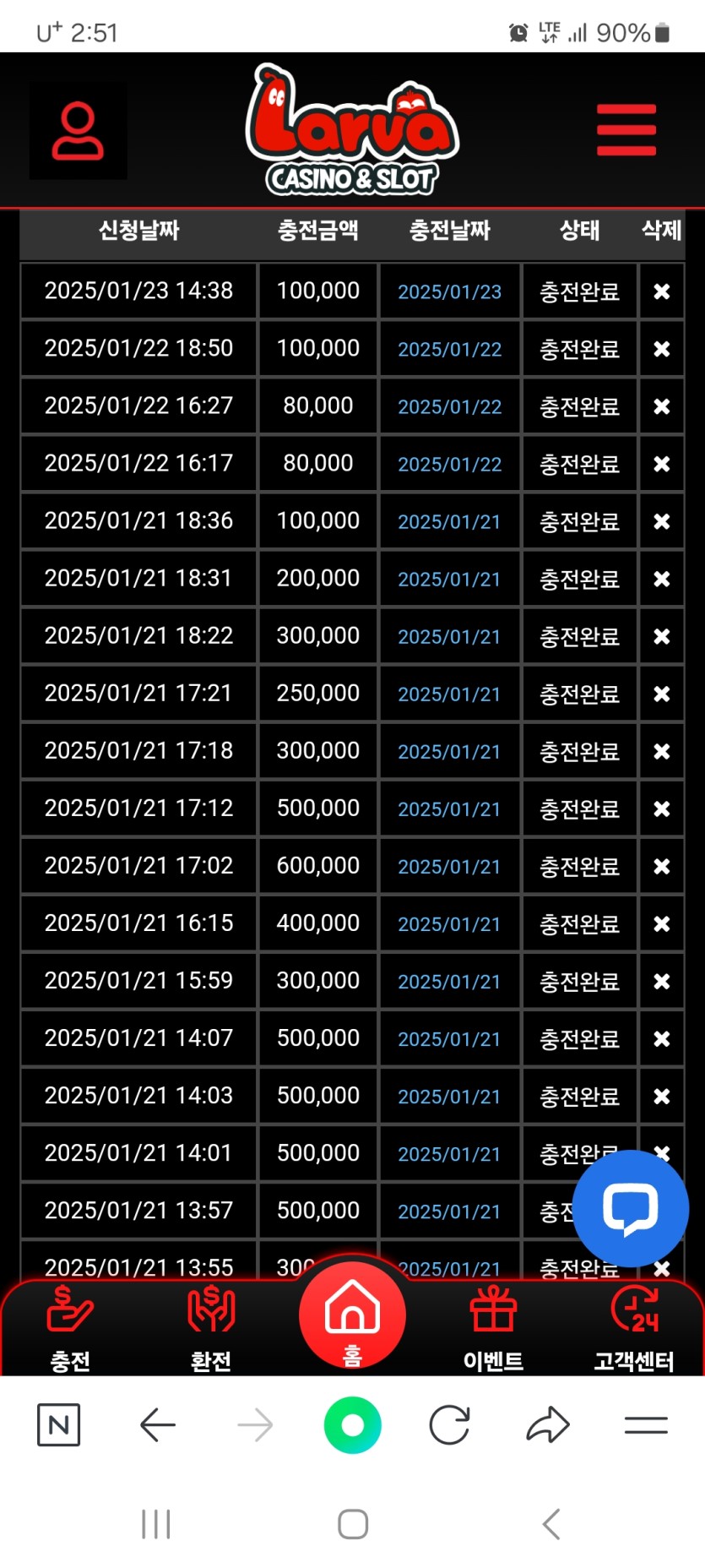705x1568 pixels.
Task: Open the red hamburger menu
Action: 626,130
